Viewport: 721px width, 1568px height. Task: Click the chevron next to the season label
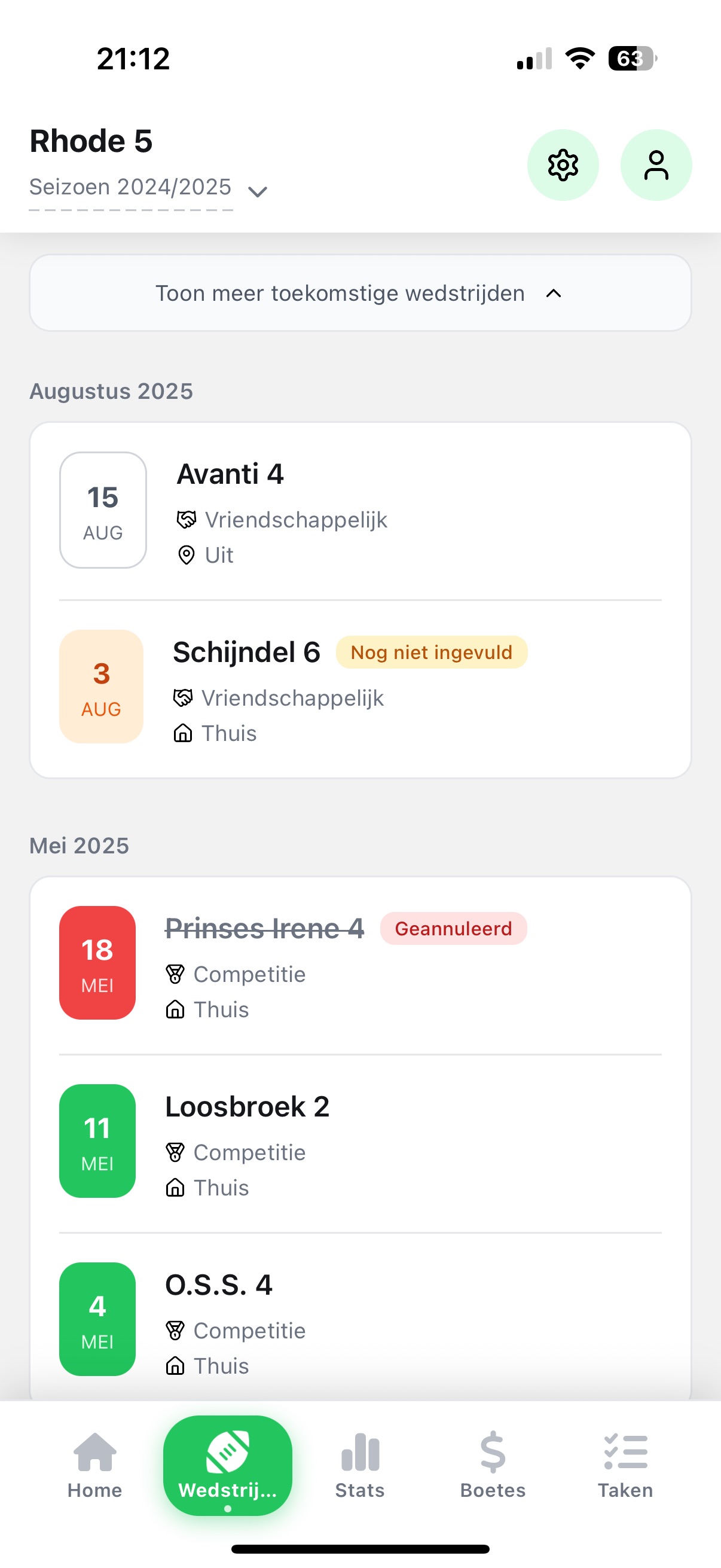tap(257, 190)
